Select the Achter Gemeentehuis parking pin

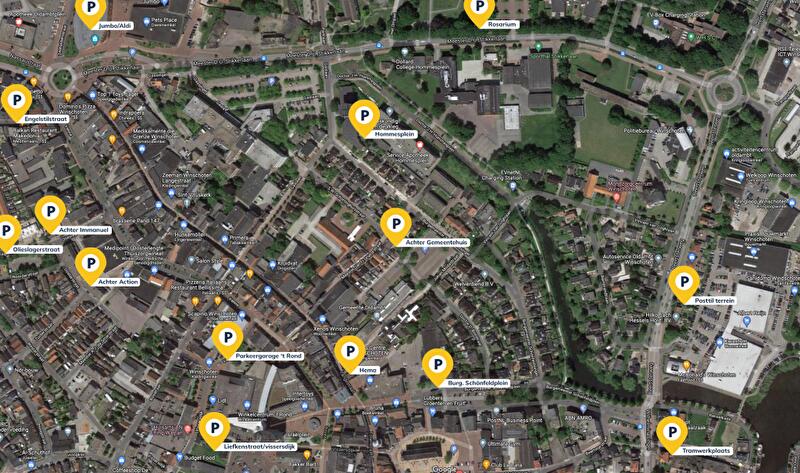(396, 224)
